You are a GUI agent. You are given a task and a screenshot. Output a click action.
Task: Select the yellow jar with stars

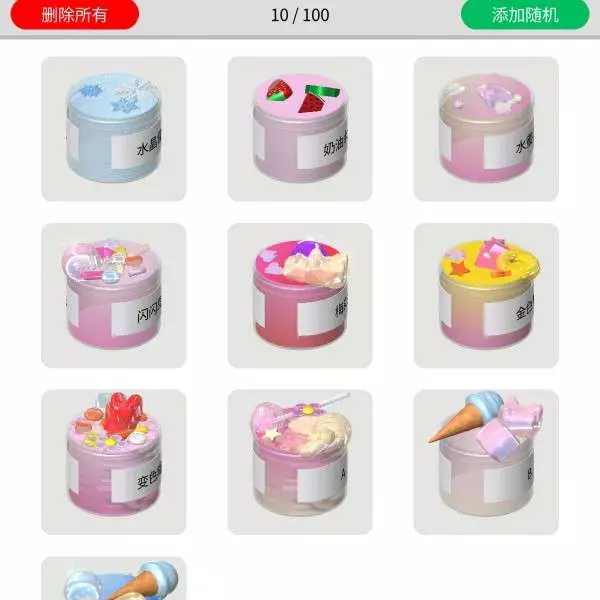(486, 295)
